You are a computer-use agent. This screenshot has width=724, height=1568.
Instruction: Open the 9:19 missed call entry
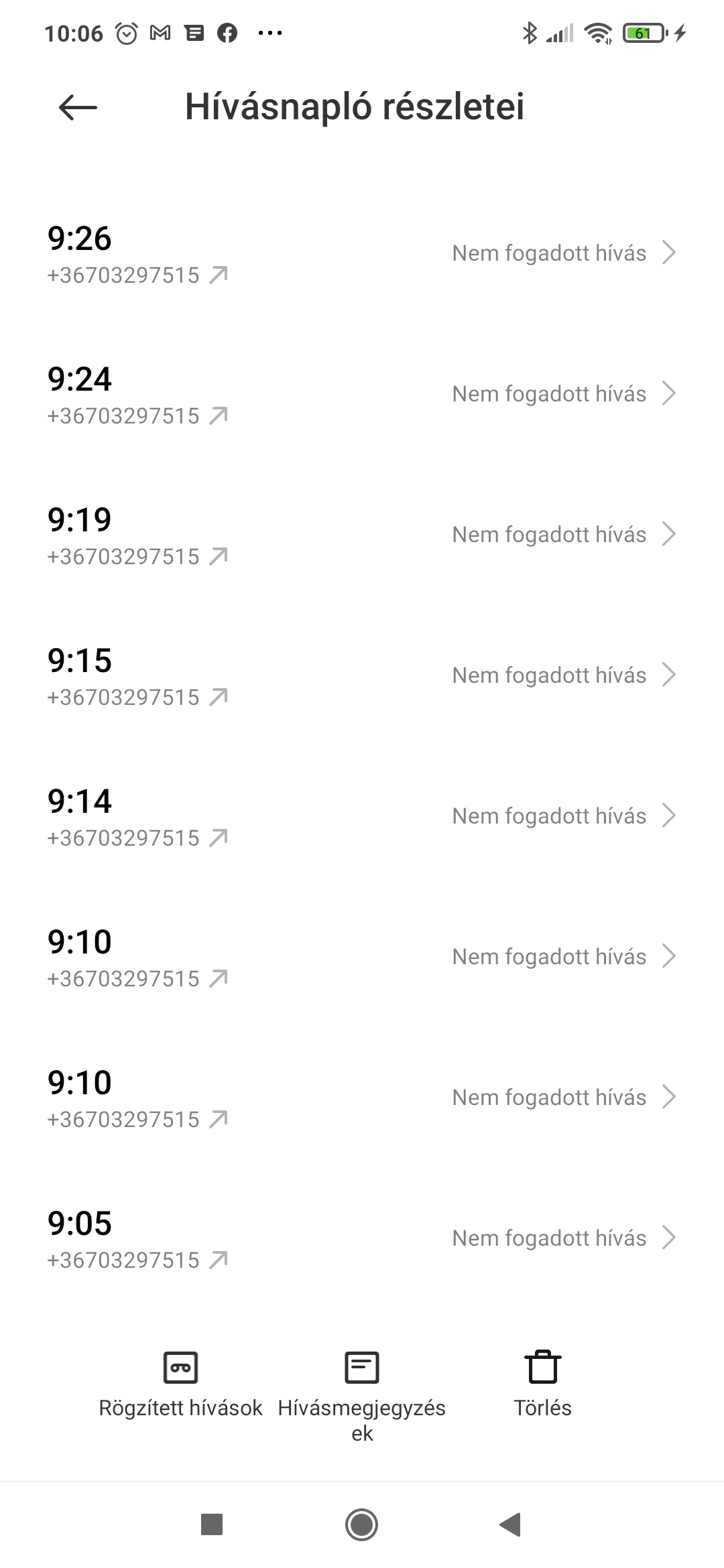coord(362,536)
